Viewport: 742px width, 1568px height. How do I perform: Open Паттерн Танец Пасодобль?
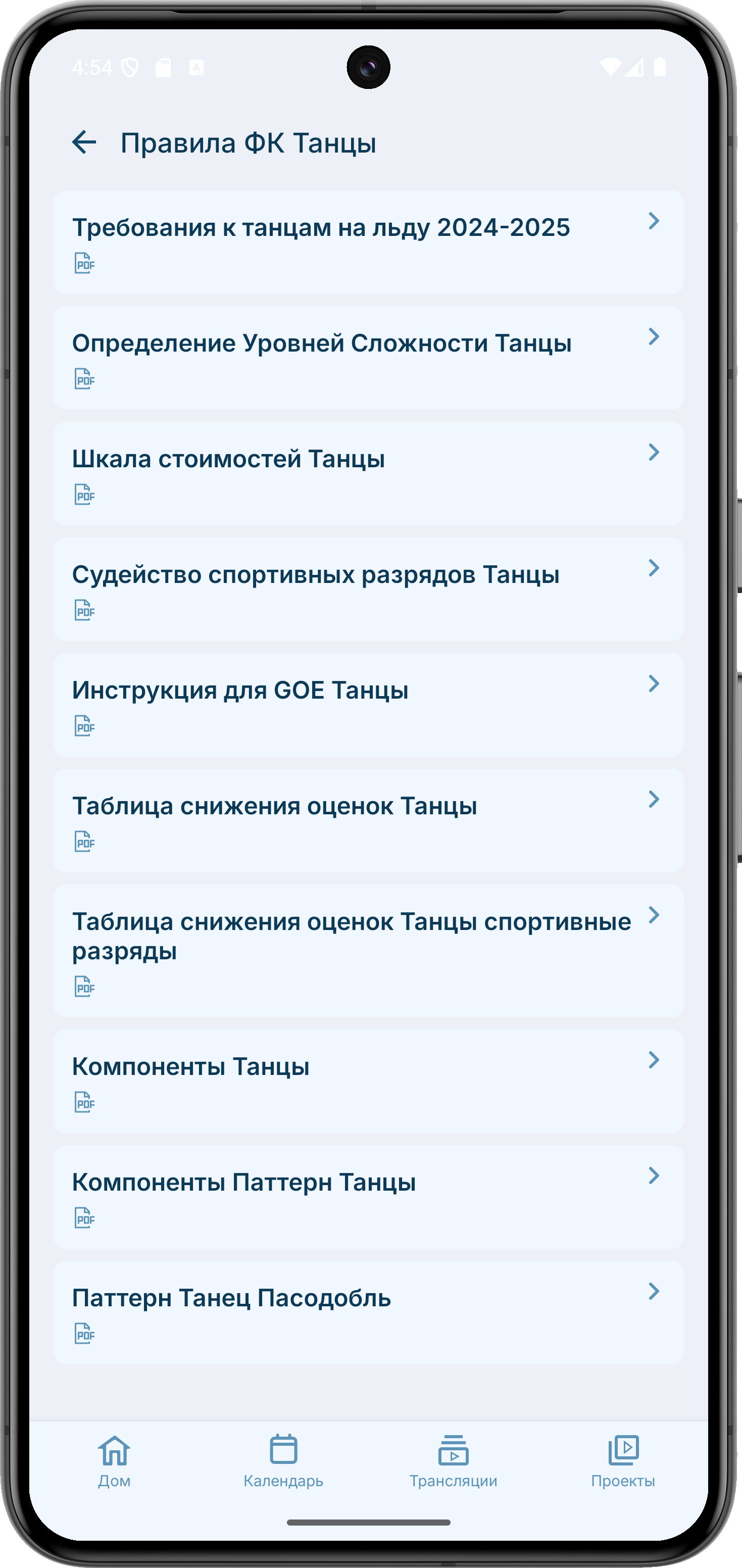[x=368, y=1312]
